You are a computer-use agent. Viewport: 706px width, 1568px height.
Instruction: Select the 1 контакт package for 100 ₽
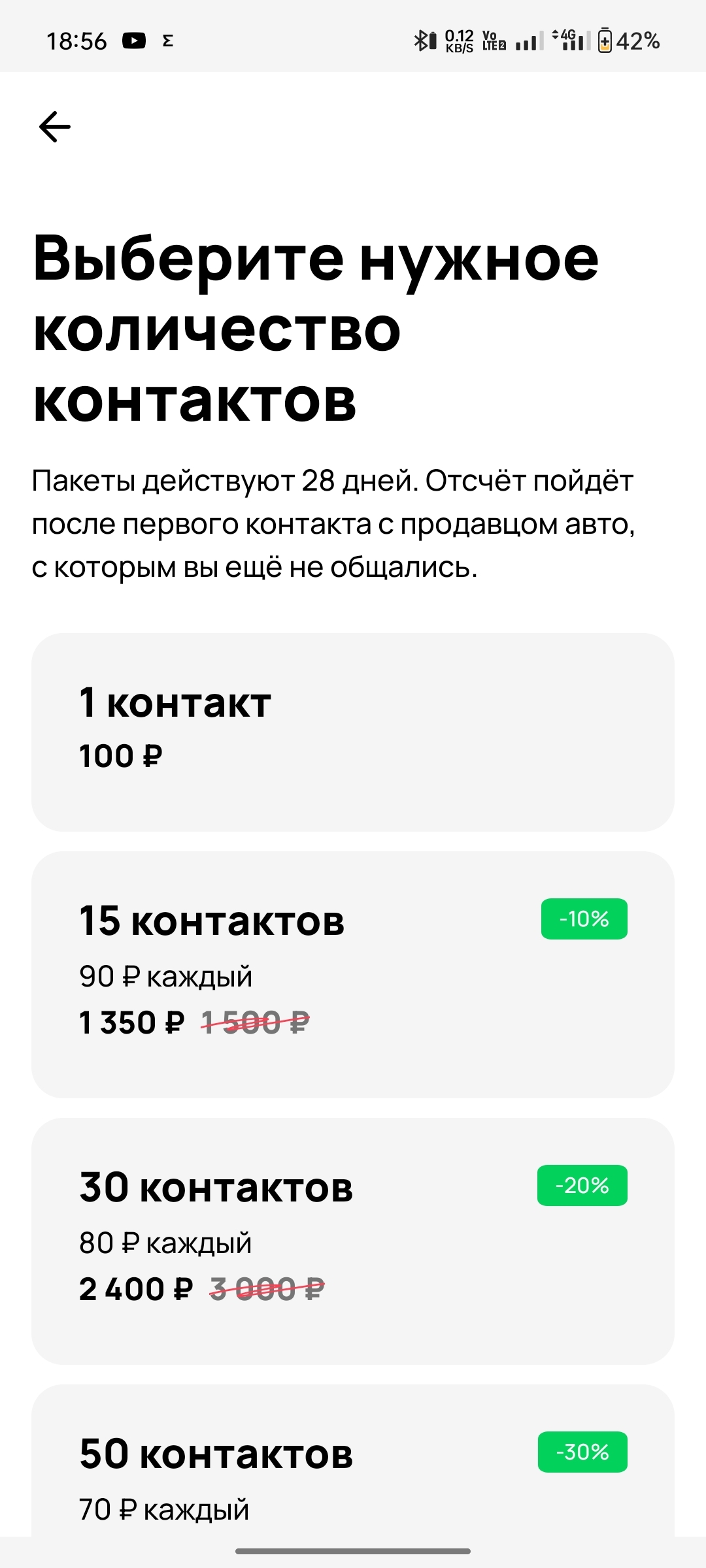pos(353,732)
